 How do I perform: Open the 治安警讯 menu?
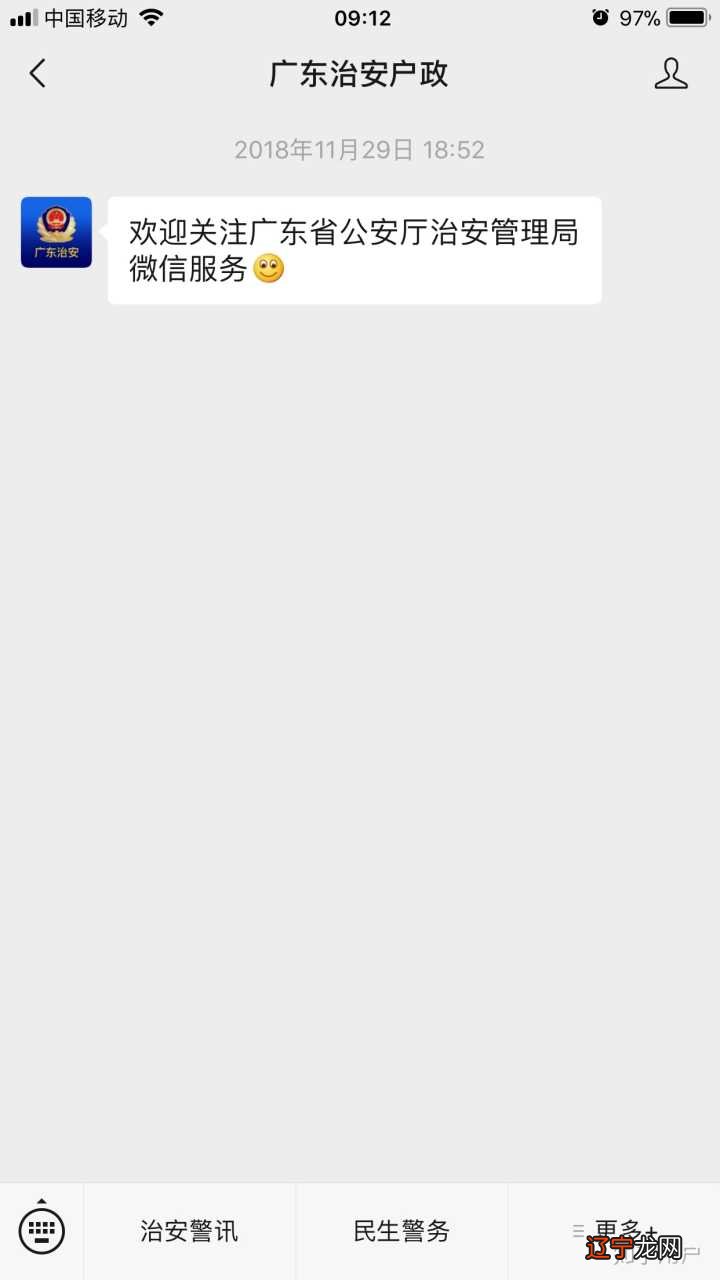pyautogui.click(x=189, y=1231)
